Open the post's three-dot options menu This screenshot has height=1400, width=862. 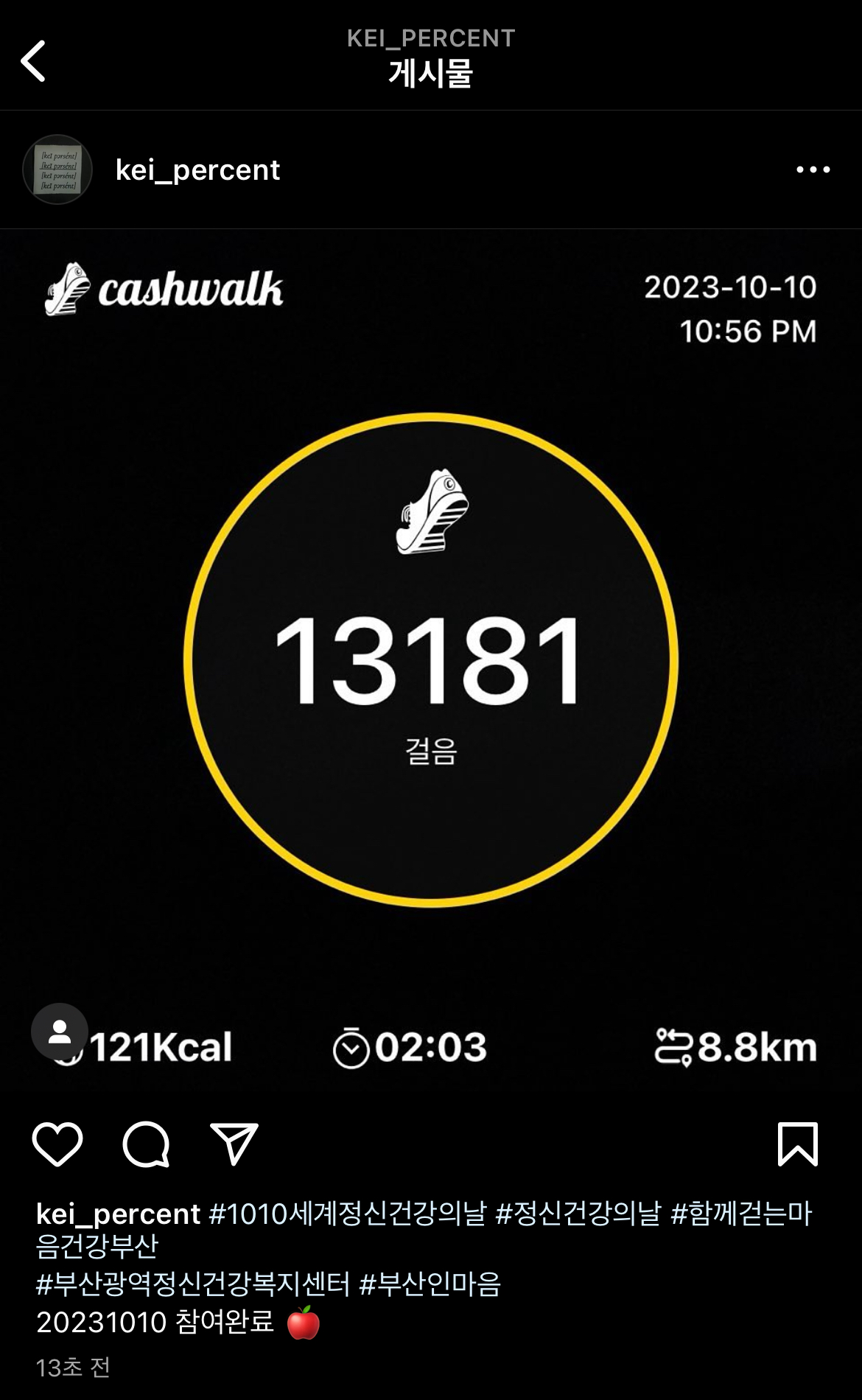(813, 169)
